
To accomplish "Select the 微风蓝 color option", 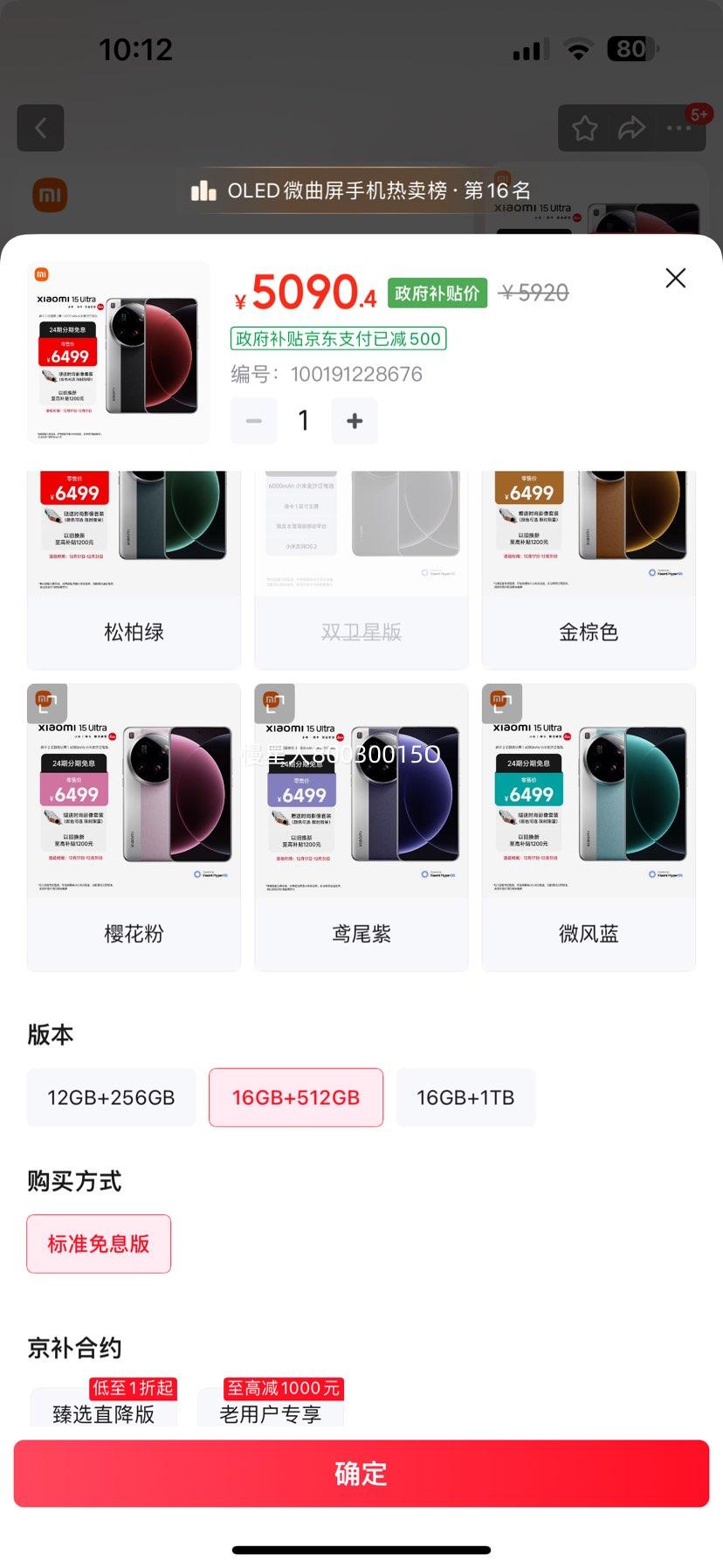I will [x=588, y=826].
